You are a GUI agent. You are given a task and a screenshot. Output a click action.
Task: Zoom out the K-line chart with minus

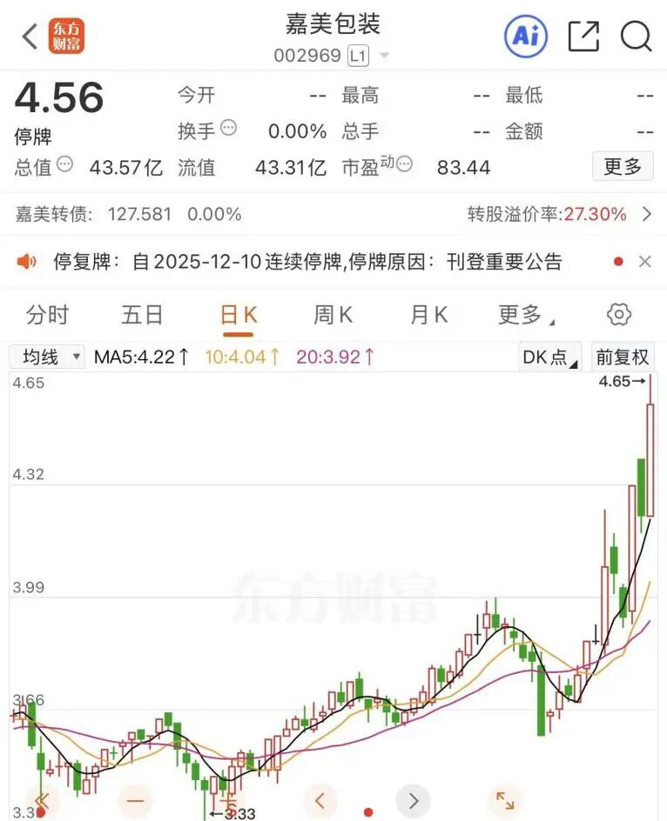tap(136, 800)
